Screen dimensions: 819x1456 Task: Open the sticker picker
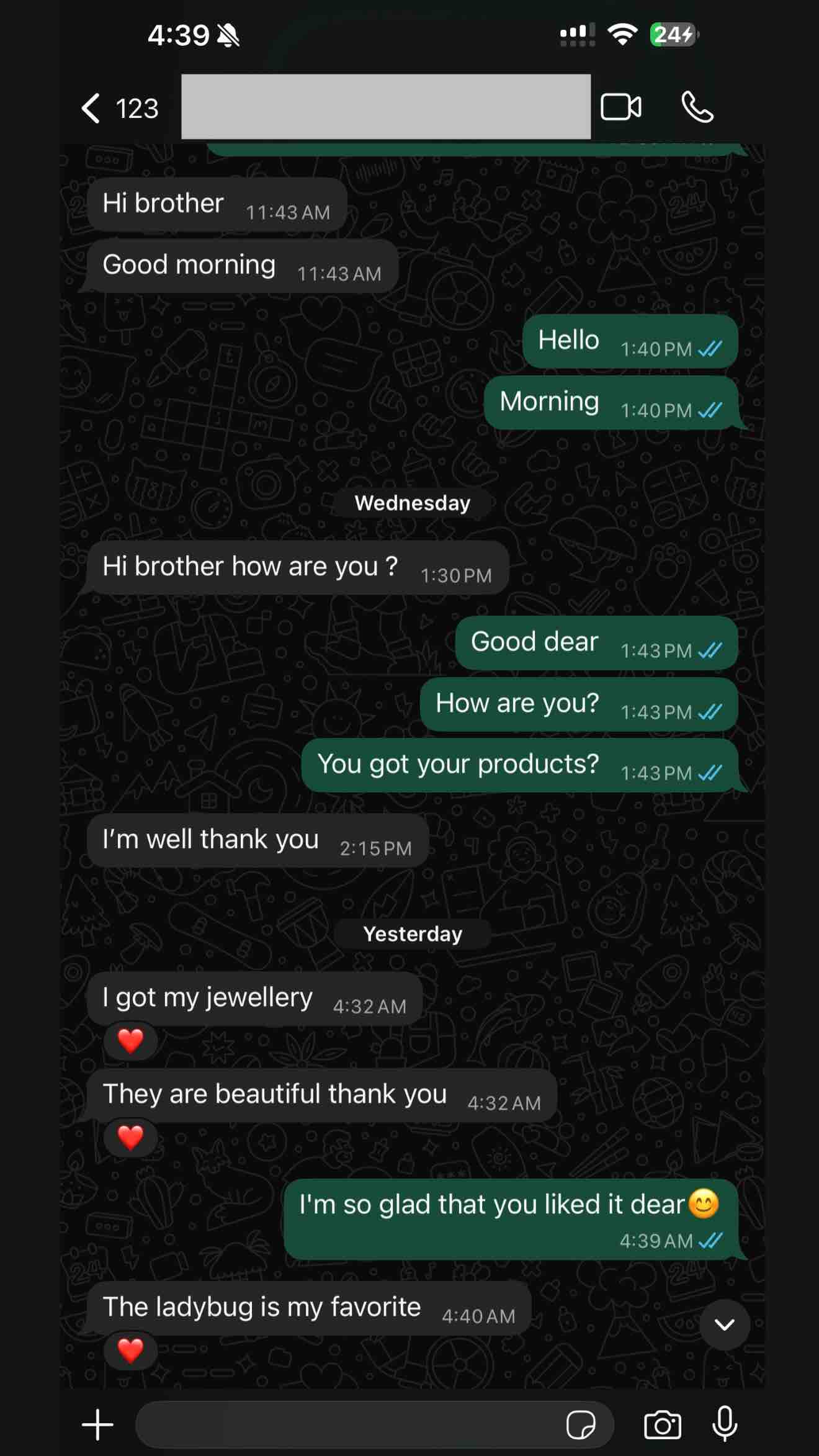coord(581,1424)
